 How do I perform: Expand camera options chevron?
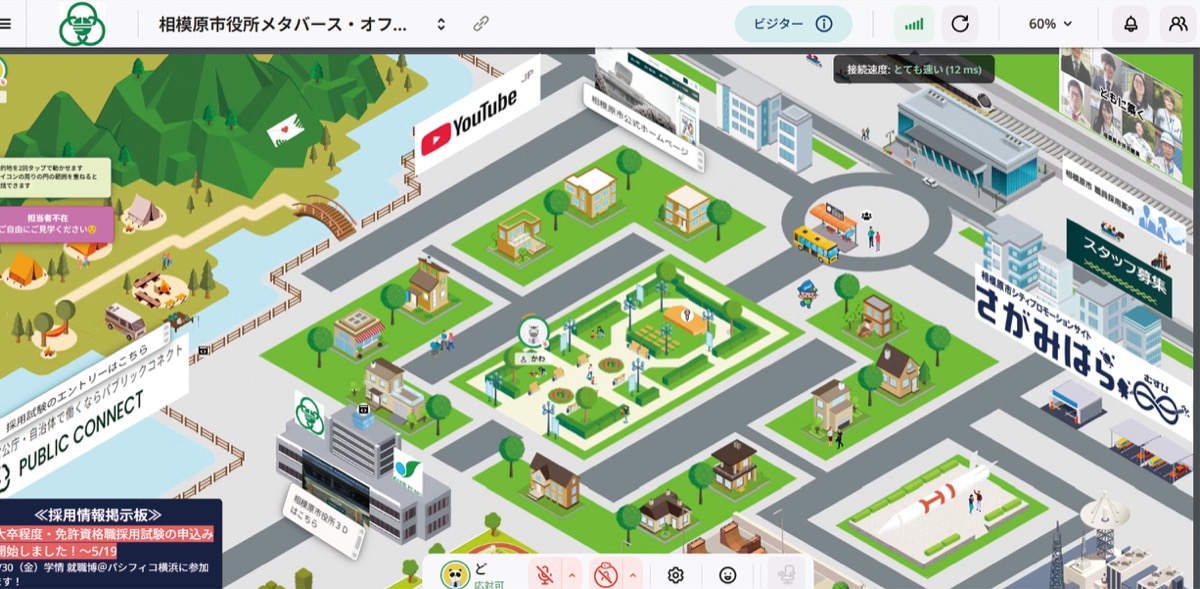coord(632,575)
